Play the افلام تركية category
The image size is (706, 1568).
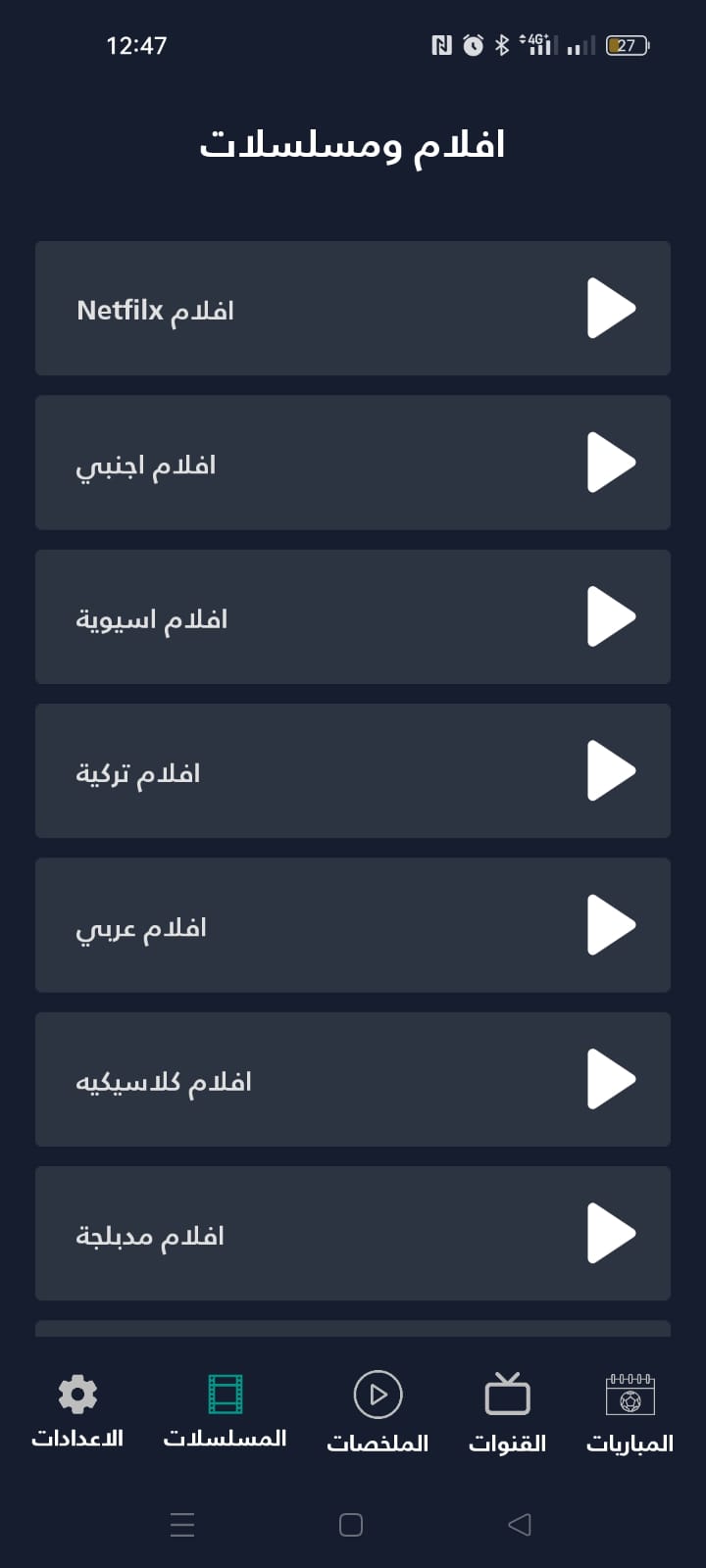pyautogui.click(x=610, y=771)
